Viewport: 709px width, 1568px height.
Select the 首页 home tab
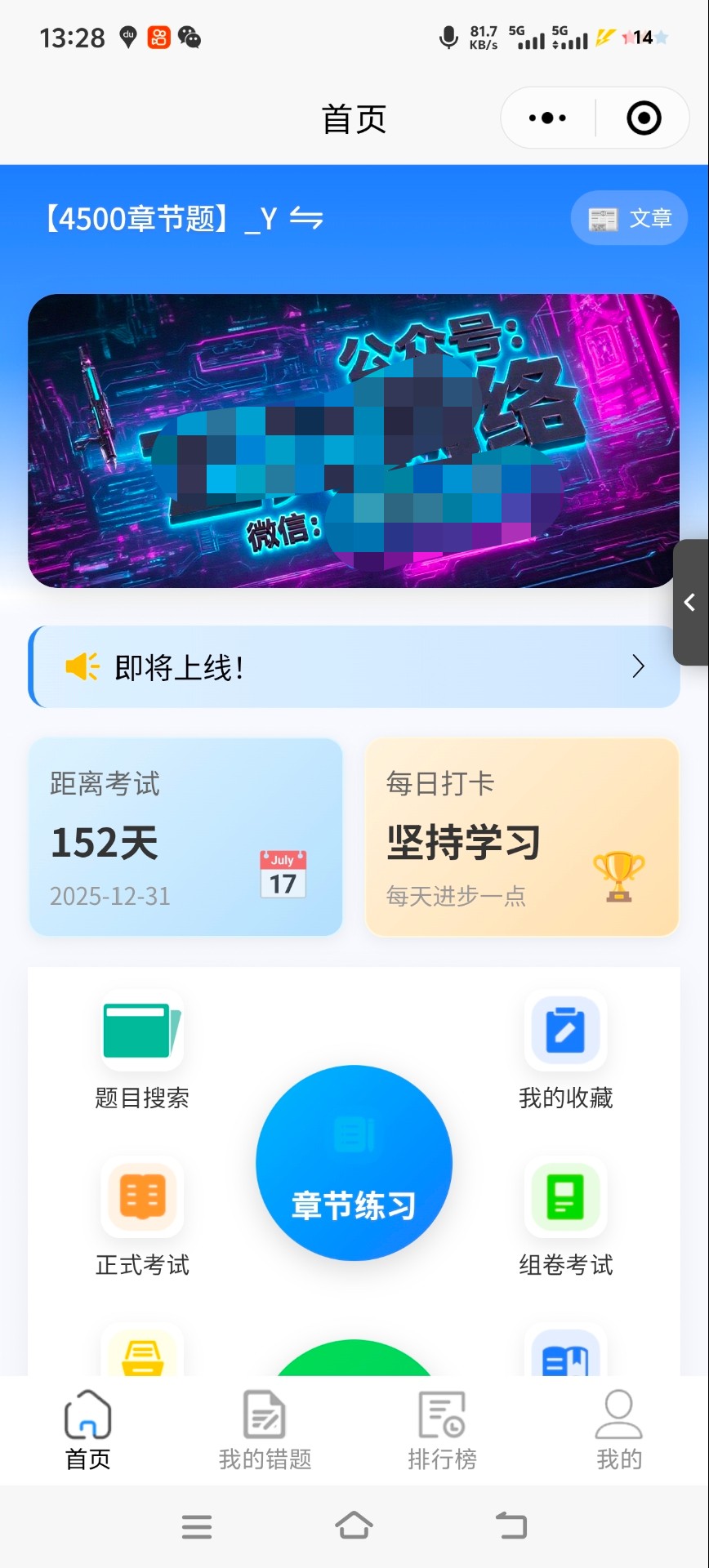pos(88,1431)
